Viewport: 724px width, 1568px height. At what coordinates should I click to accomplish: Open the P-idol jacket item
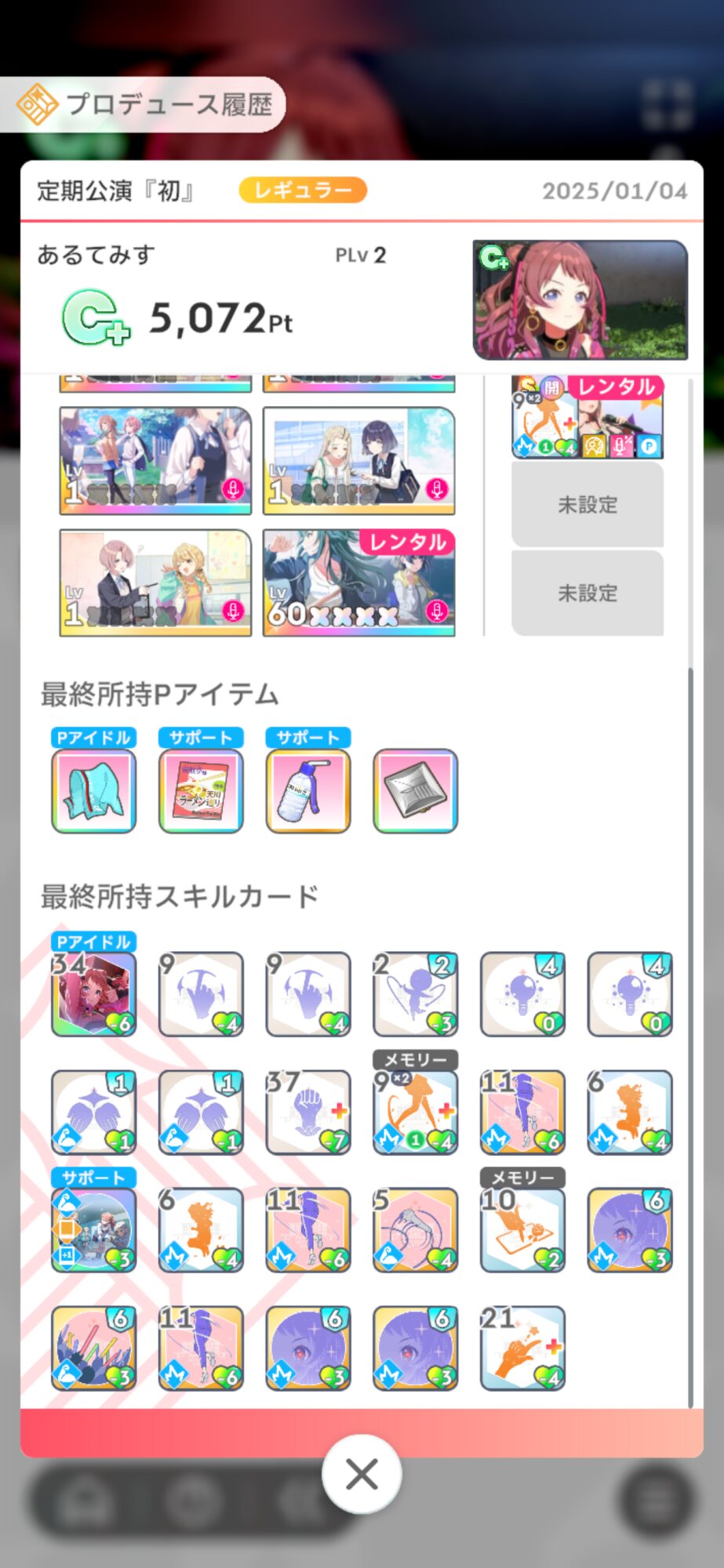tap(93, 790)
